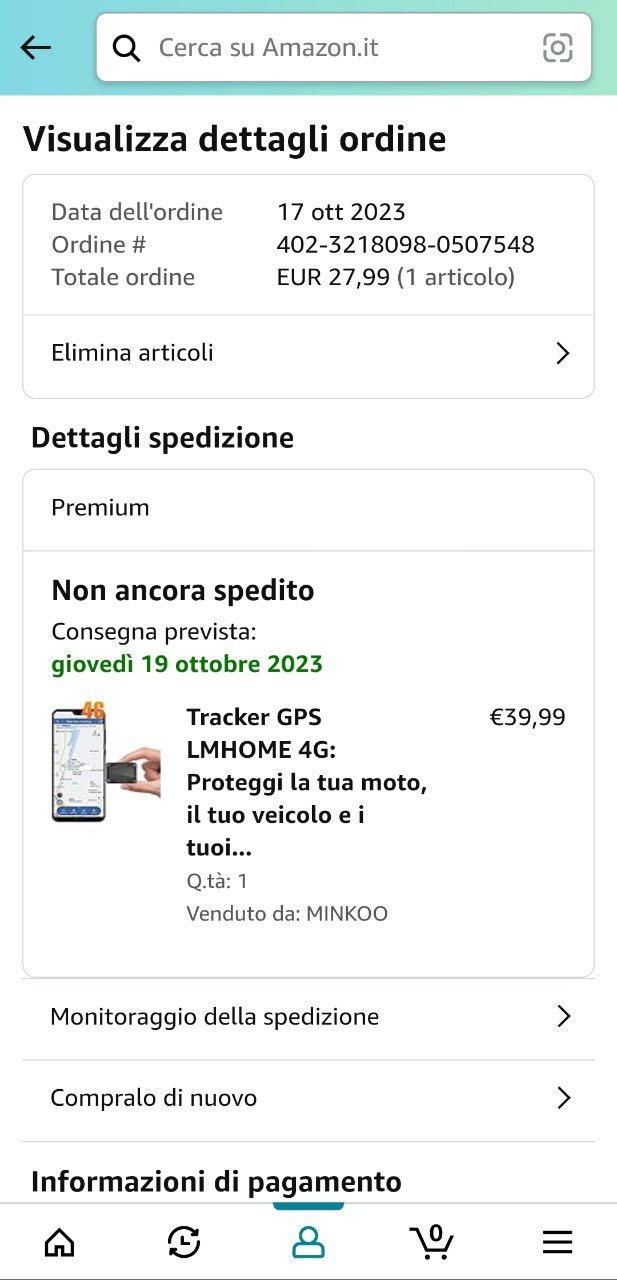This screenshot has height=1280, width=617.
Task: Open the order history refresh tab
Action: click(x=184, y=1242)
